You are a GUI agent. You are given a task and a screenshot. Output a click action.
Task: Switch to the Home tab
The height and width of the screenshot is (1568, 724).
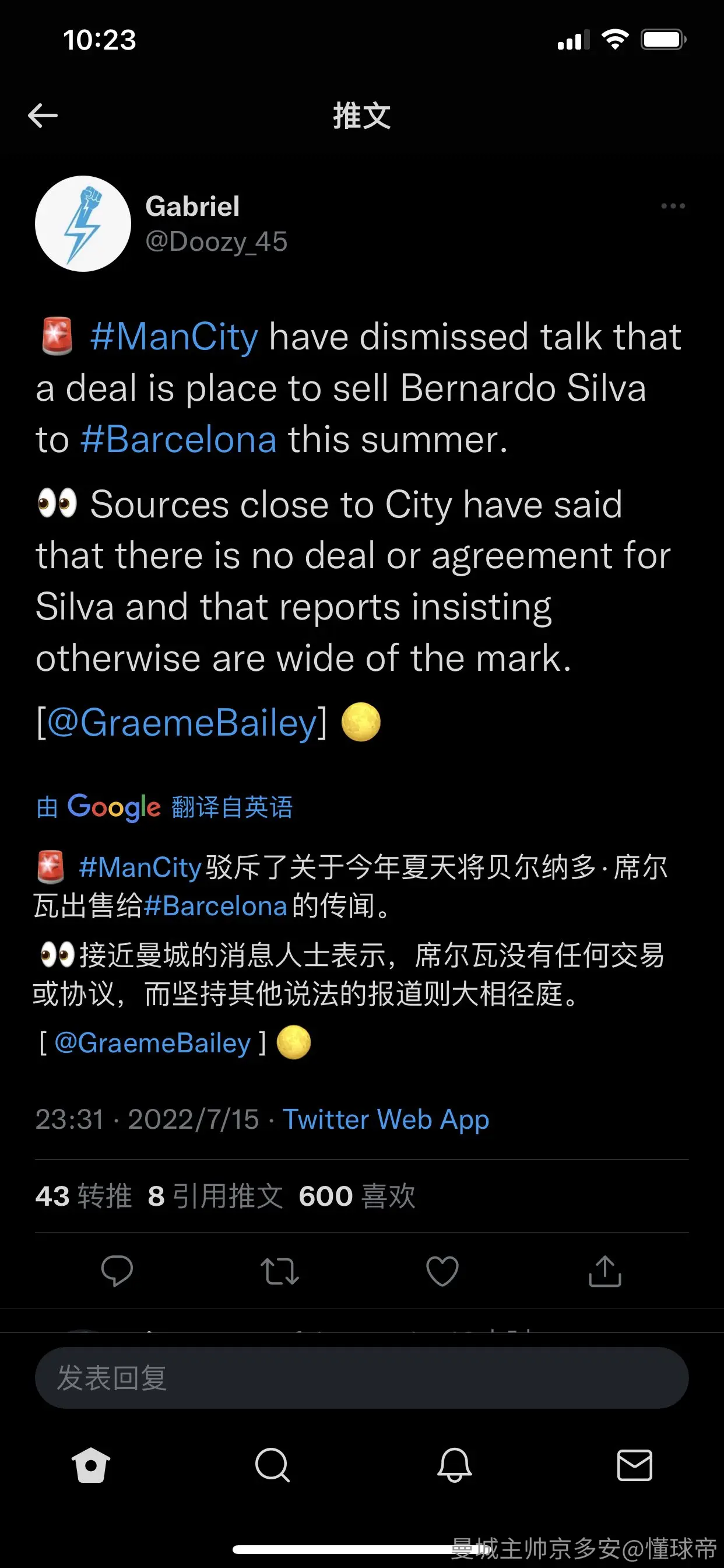[91, 1465]
